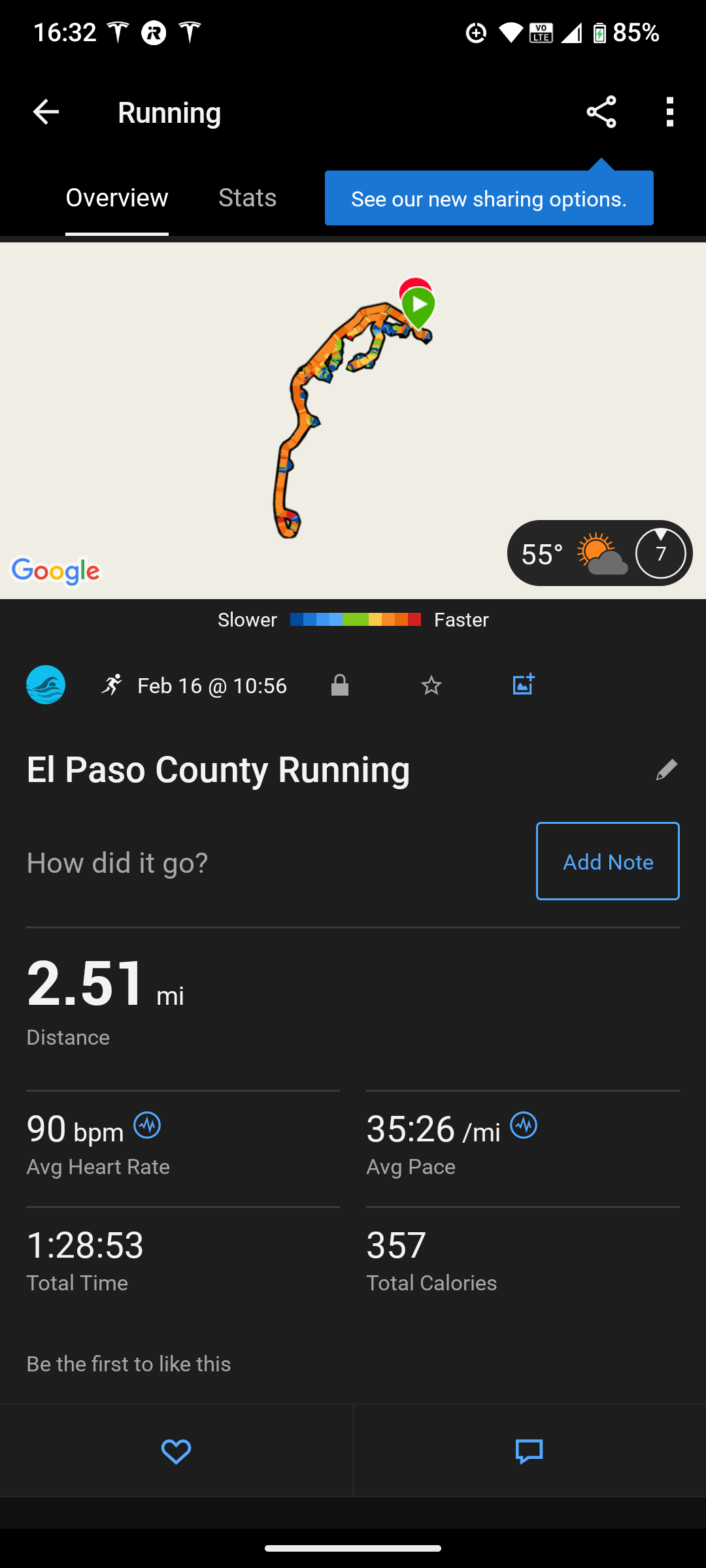Image resolution: width=706 pixels, height=1568 pixels.
Task: Mark this activity as favorite
Action: [431, 685]
